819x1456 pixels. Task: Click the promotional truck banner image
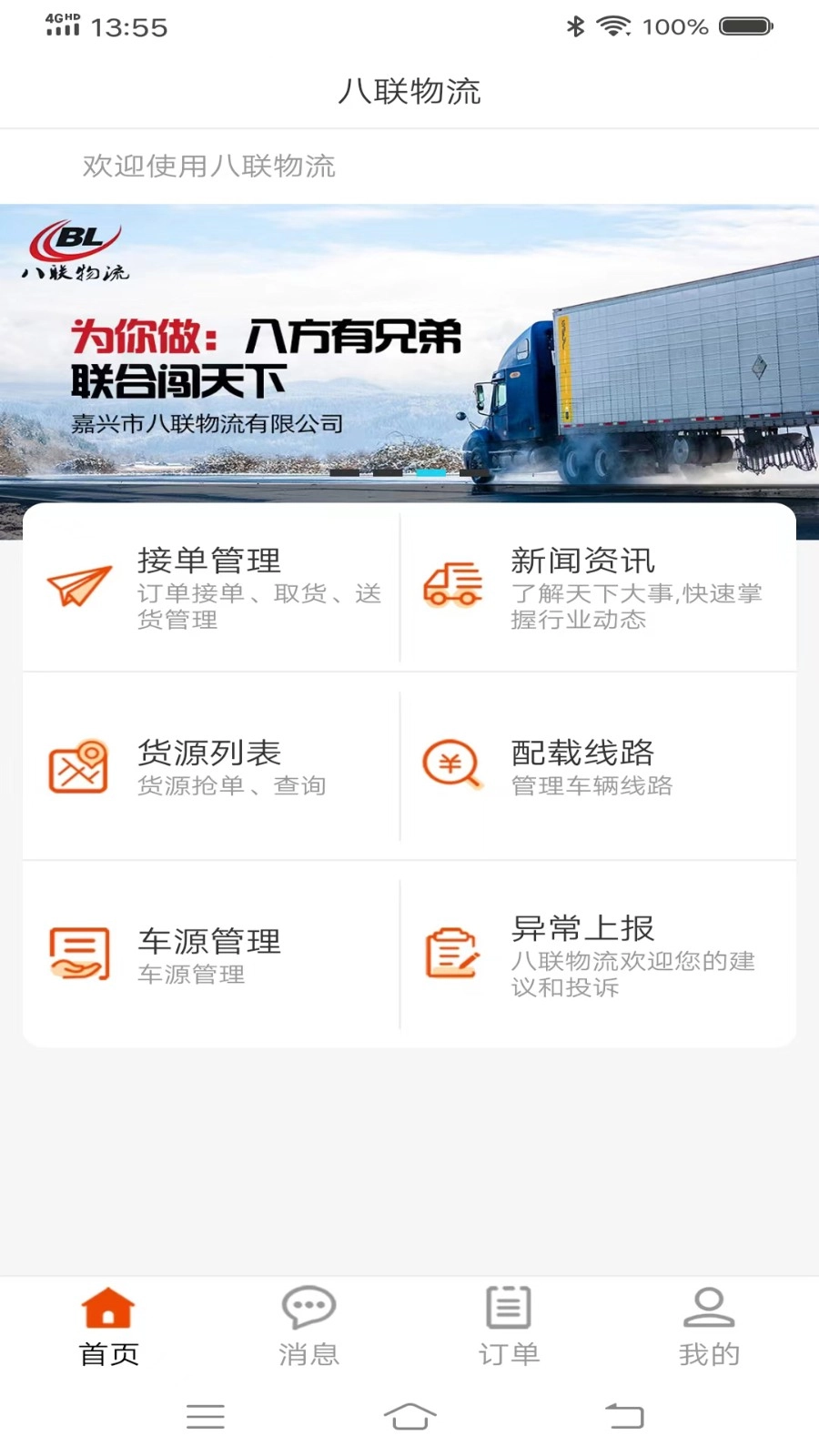(x=409, y=346)
